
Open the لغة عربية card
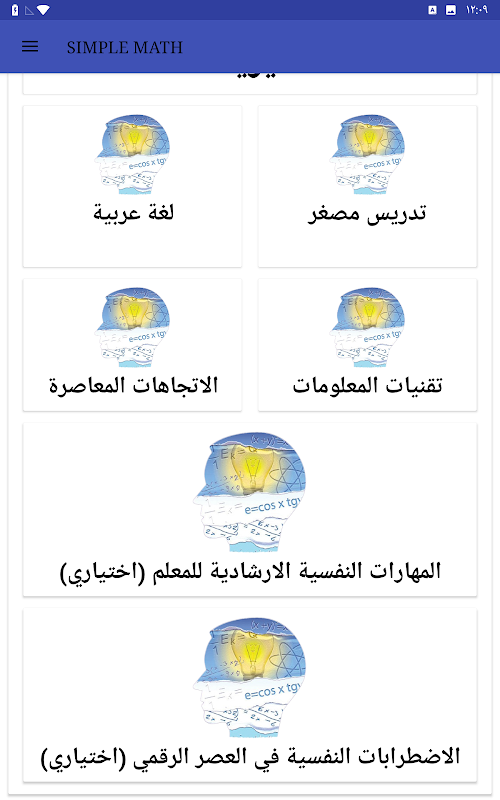coord(133,186)
